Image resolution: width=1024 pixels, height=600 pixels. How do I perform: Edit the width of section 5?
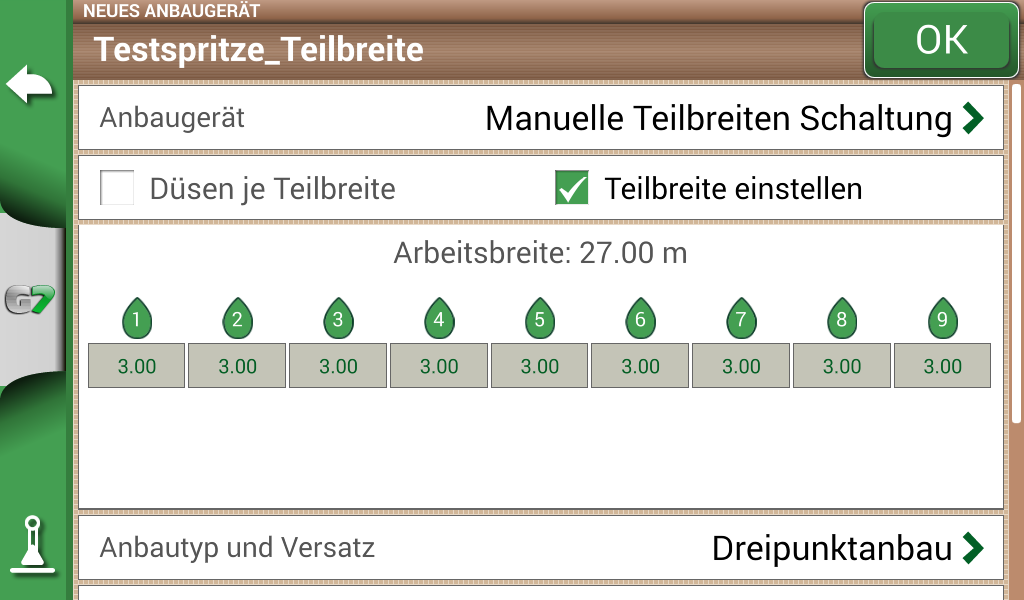coord(540,366)
